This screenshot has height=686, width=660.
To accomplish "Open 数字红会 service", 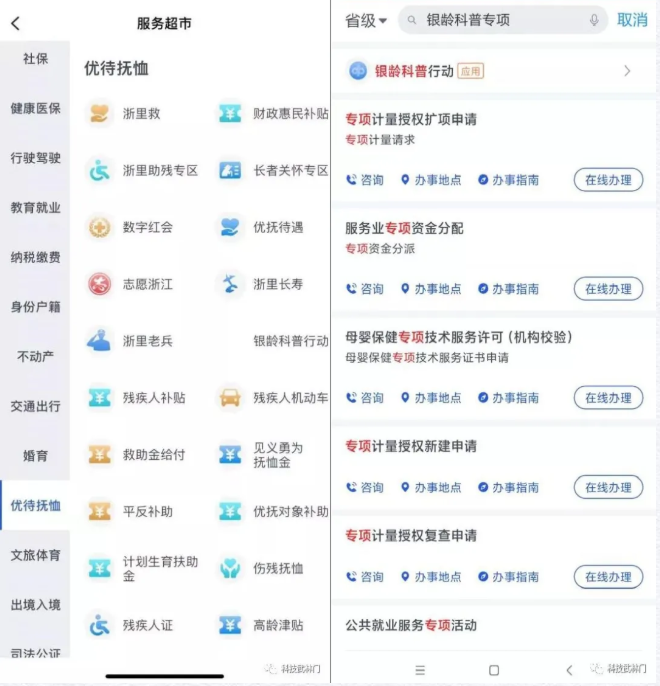I will pyautogui.click(x=147, y=227).
